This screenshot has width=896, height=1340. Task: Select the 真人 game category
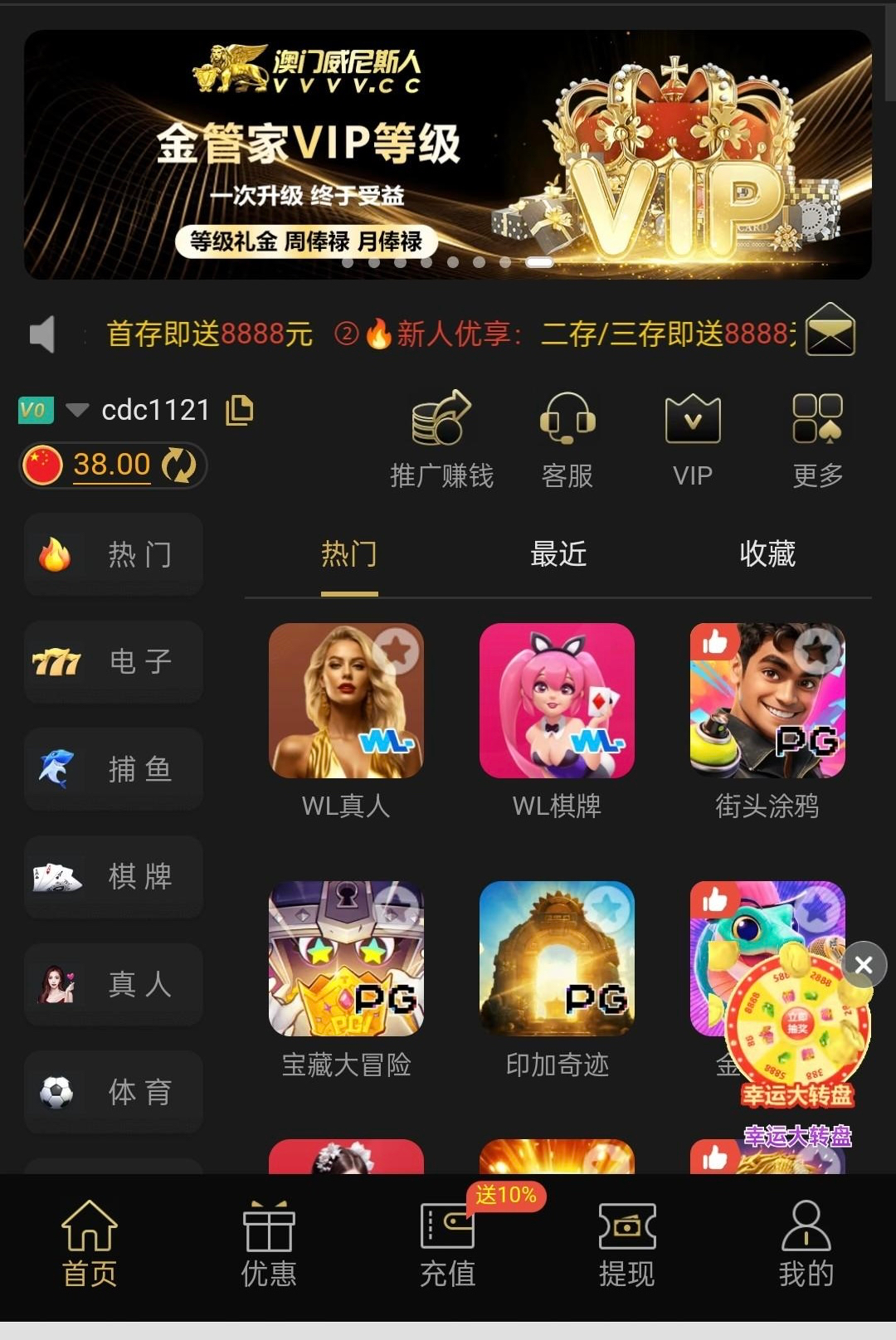114,984
